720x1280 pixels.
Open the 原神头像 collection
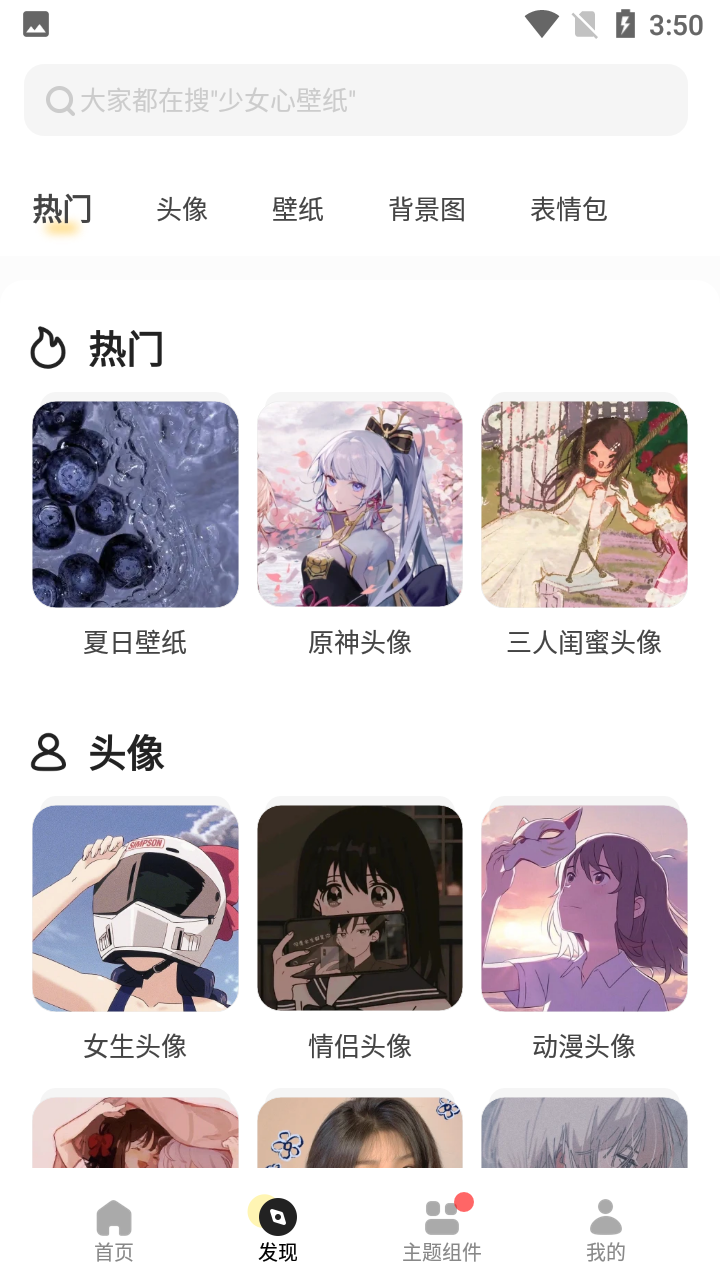point(360,505)
